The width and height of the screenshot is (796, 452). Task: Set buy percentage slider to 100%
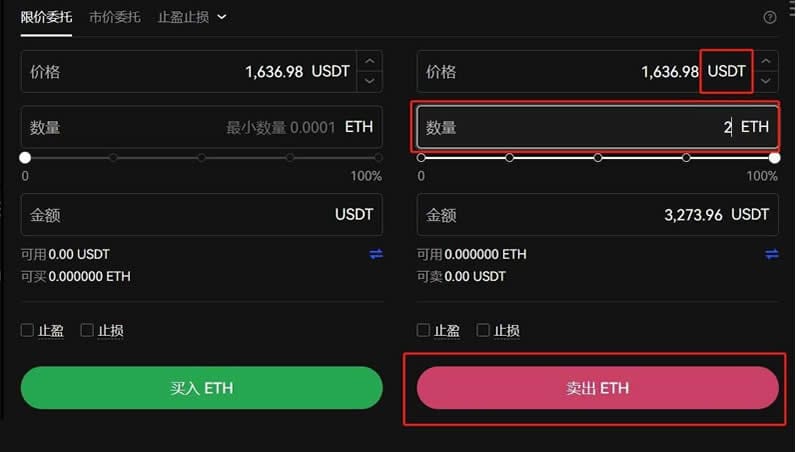click(378, 157)
